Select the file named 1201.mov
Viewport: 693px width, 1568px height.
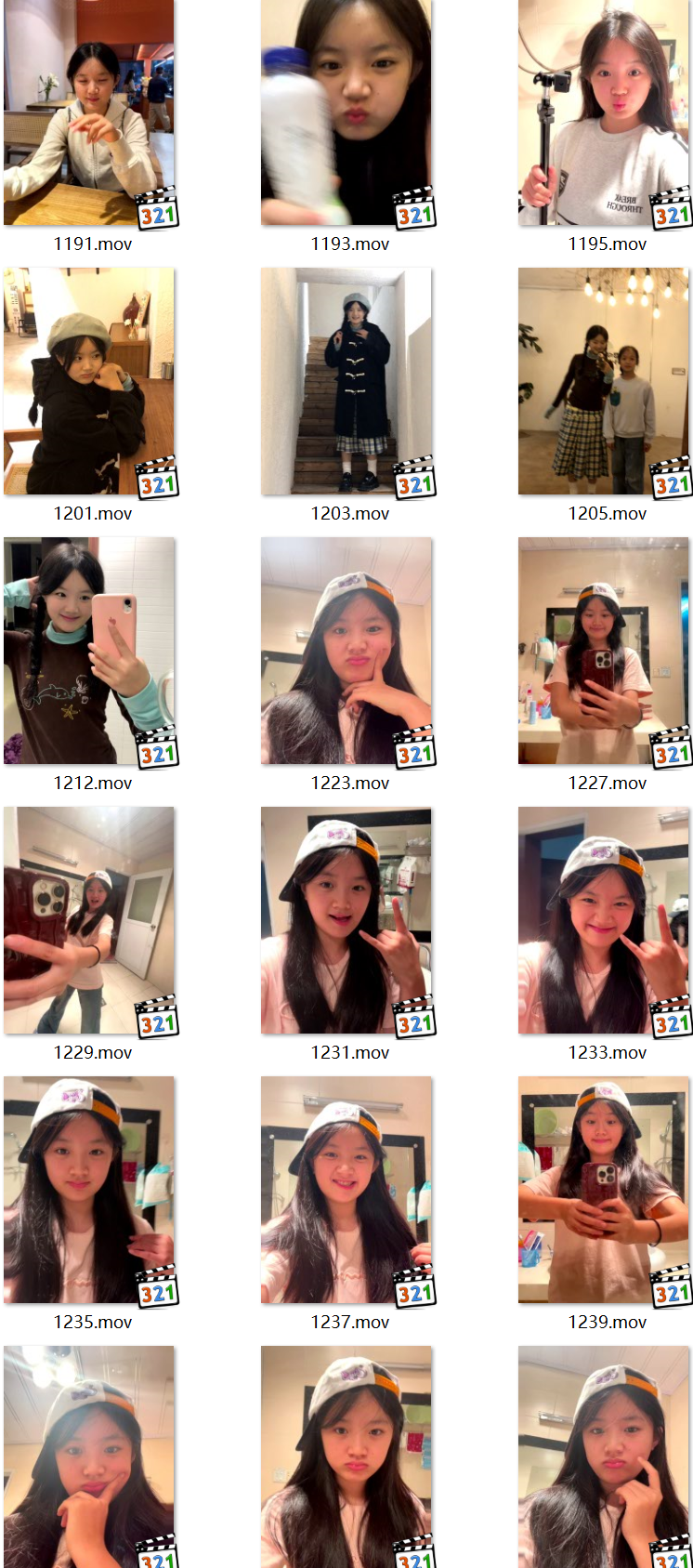click(x=89, y=381)
